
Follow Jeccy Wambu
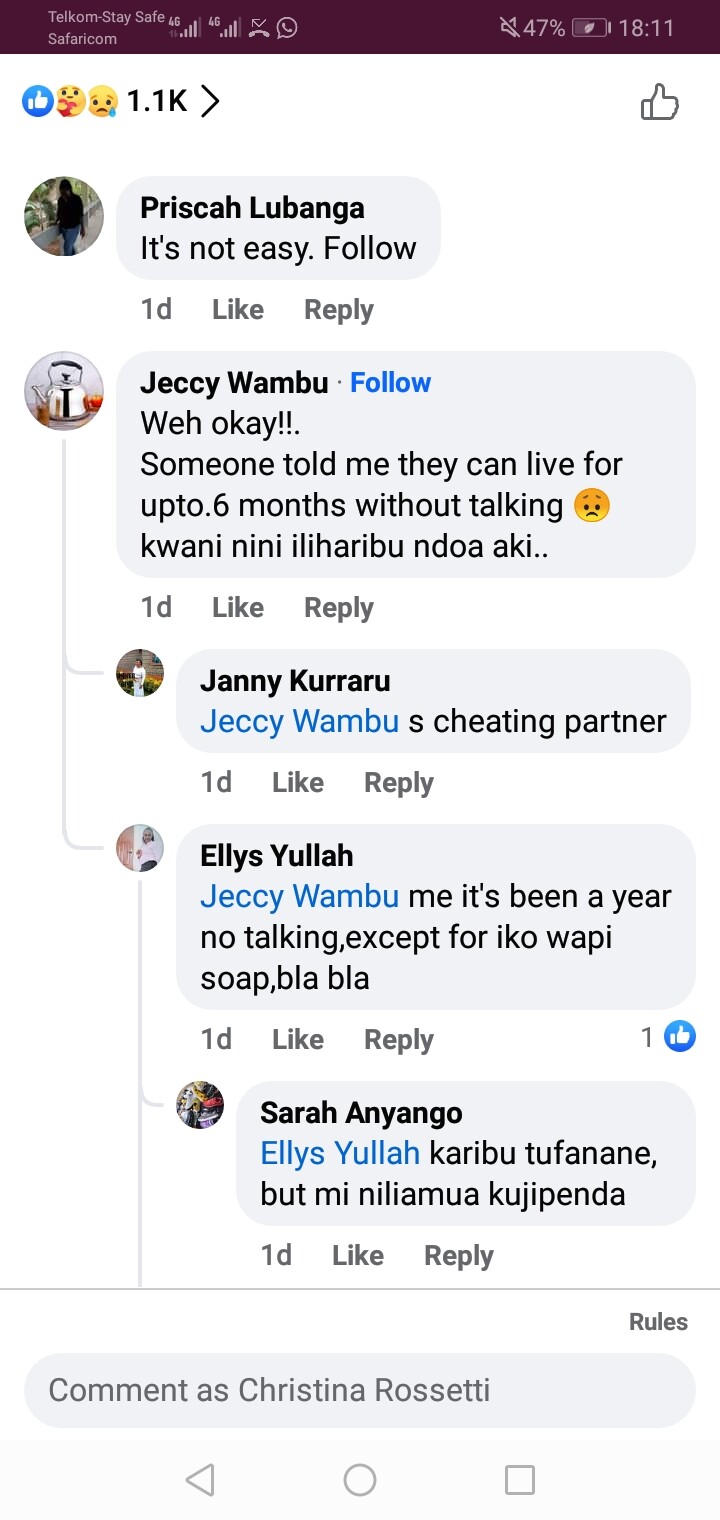point(390,382)
